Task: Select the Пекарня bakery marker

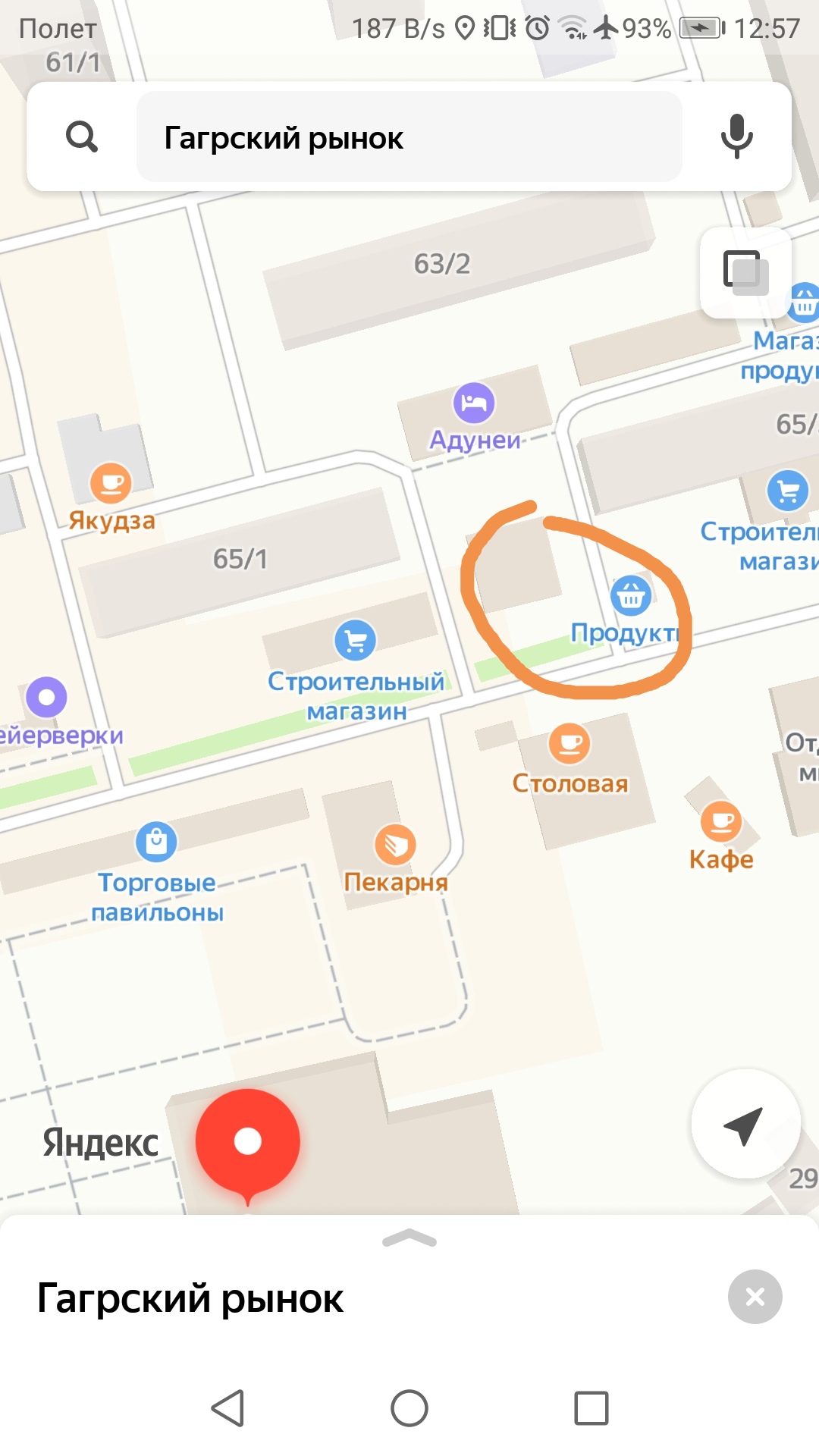Action: click(395, 844)
